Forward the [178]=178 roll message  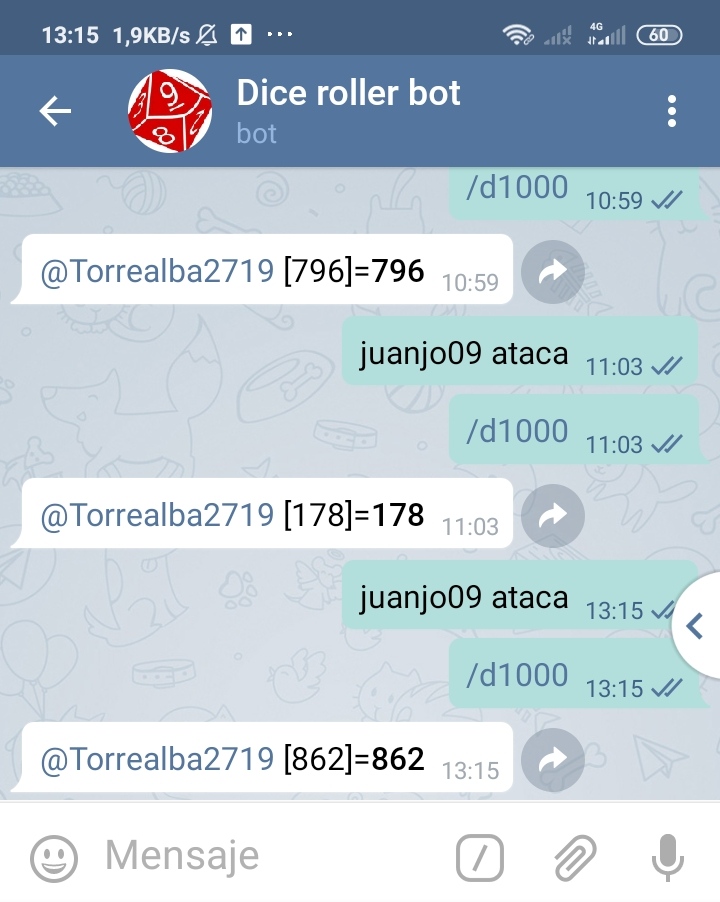click(553, 515)
